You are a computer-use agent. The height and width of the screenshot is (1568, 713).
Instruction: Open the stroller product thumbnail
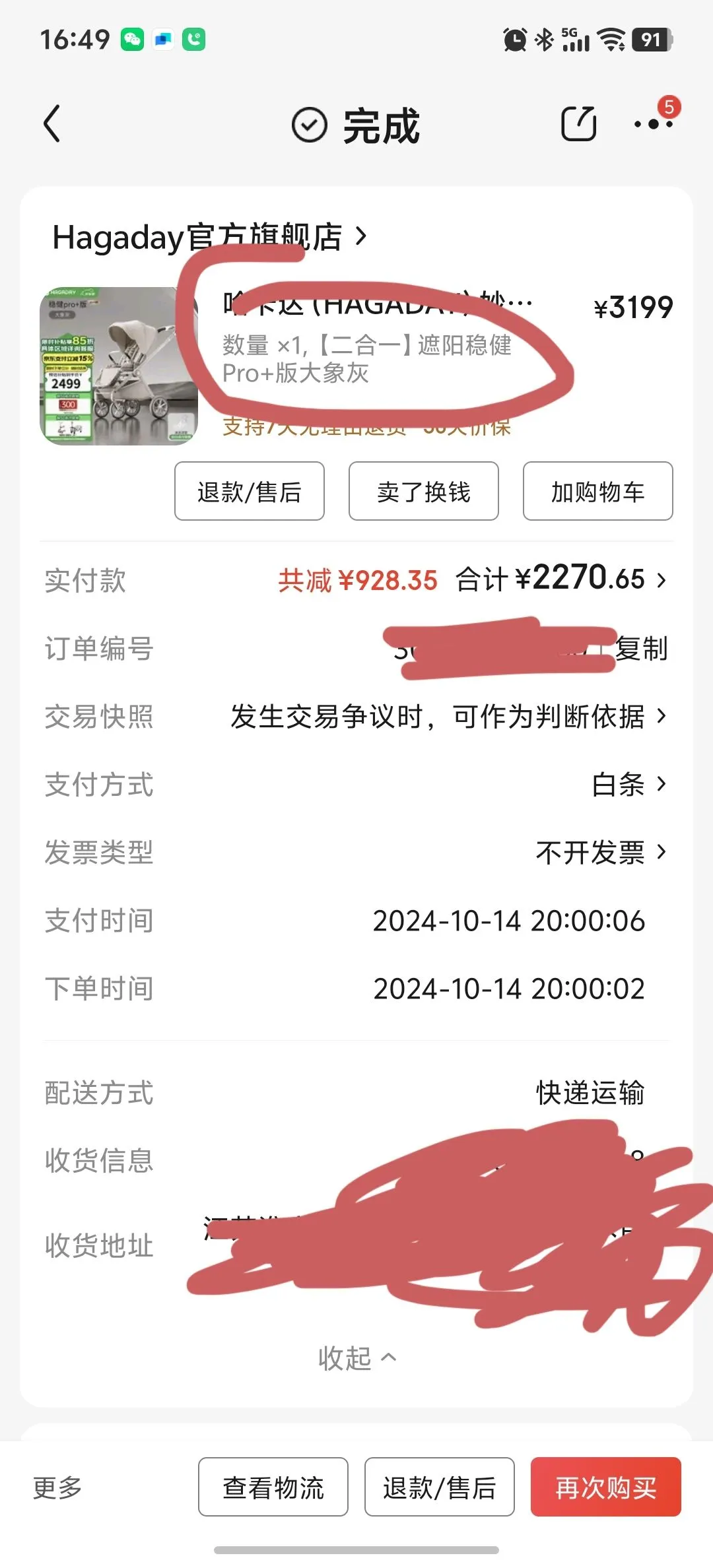(119, 366)
